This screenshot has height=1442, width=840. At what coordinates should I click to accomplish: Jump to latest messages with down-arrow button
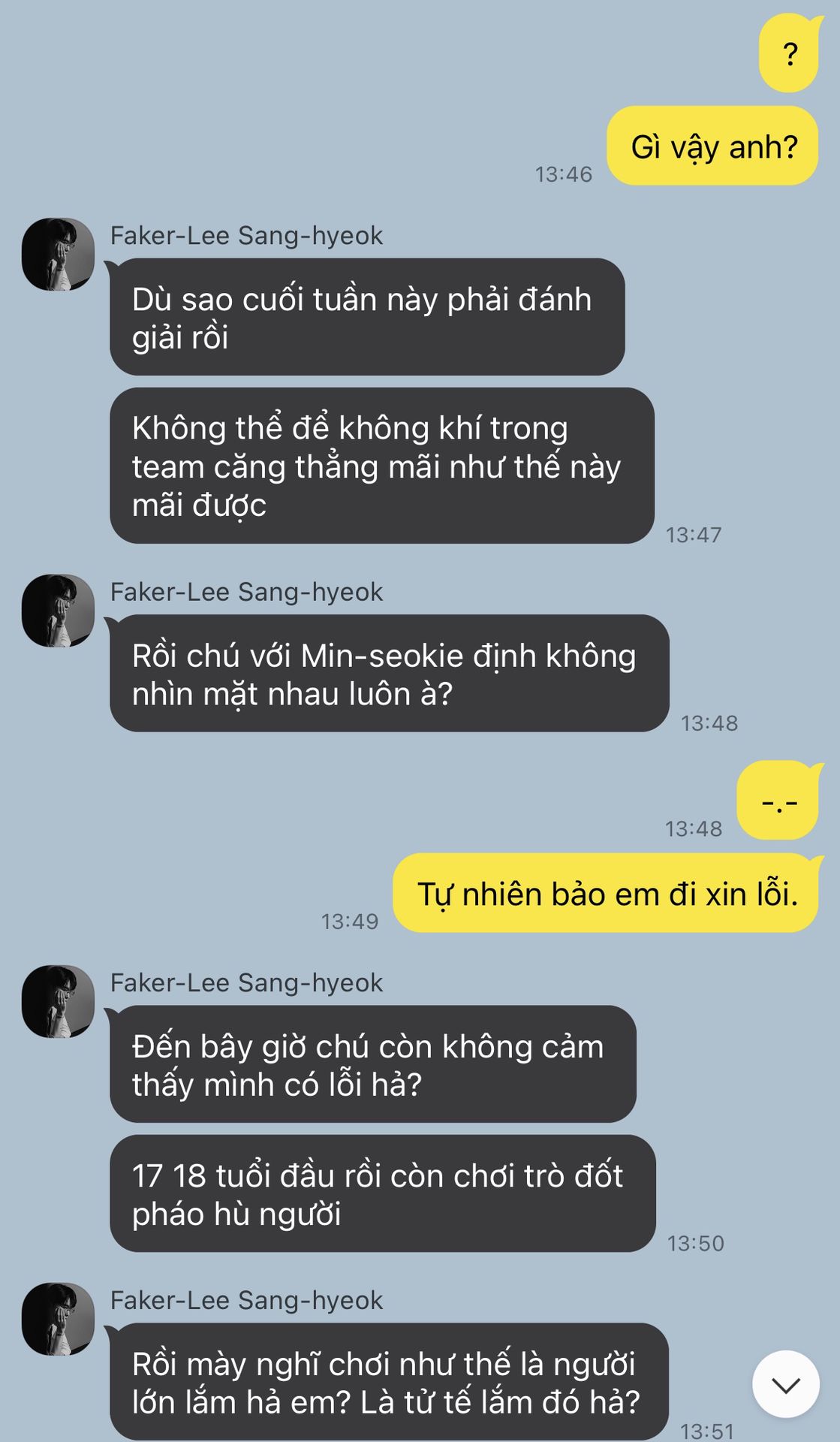785,1384
